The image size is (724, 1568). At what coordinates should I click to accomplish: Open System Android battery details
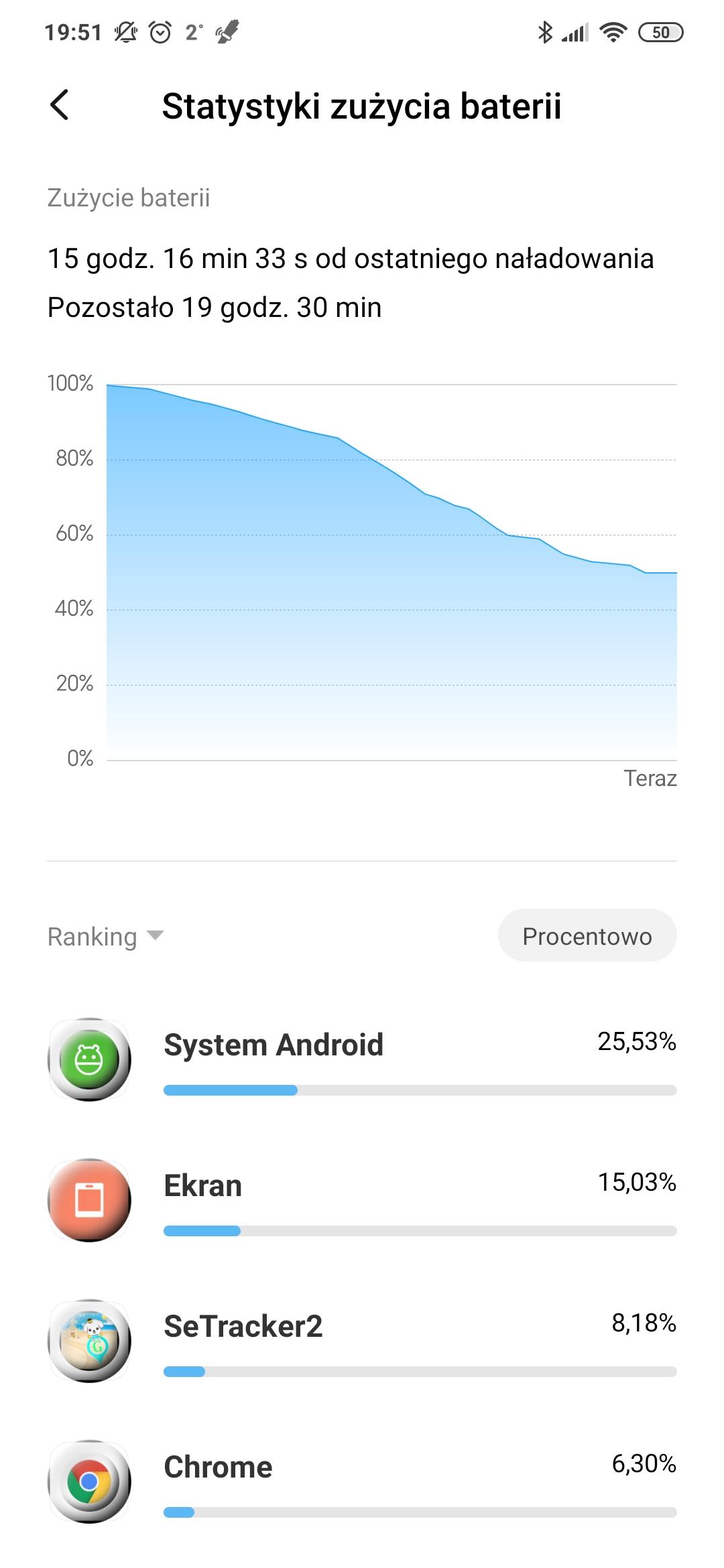tap(362, 1060)
